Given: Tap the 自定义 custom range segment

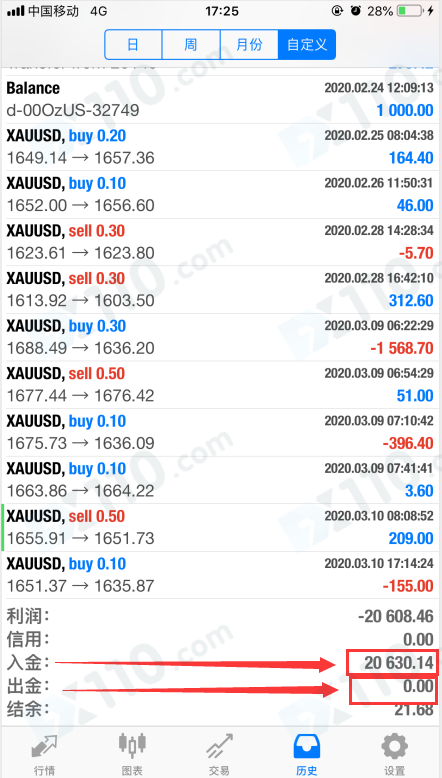Looking at the screenshot, I should click(307, 45).
